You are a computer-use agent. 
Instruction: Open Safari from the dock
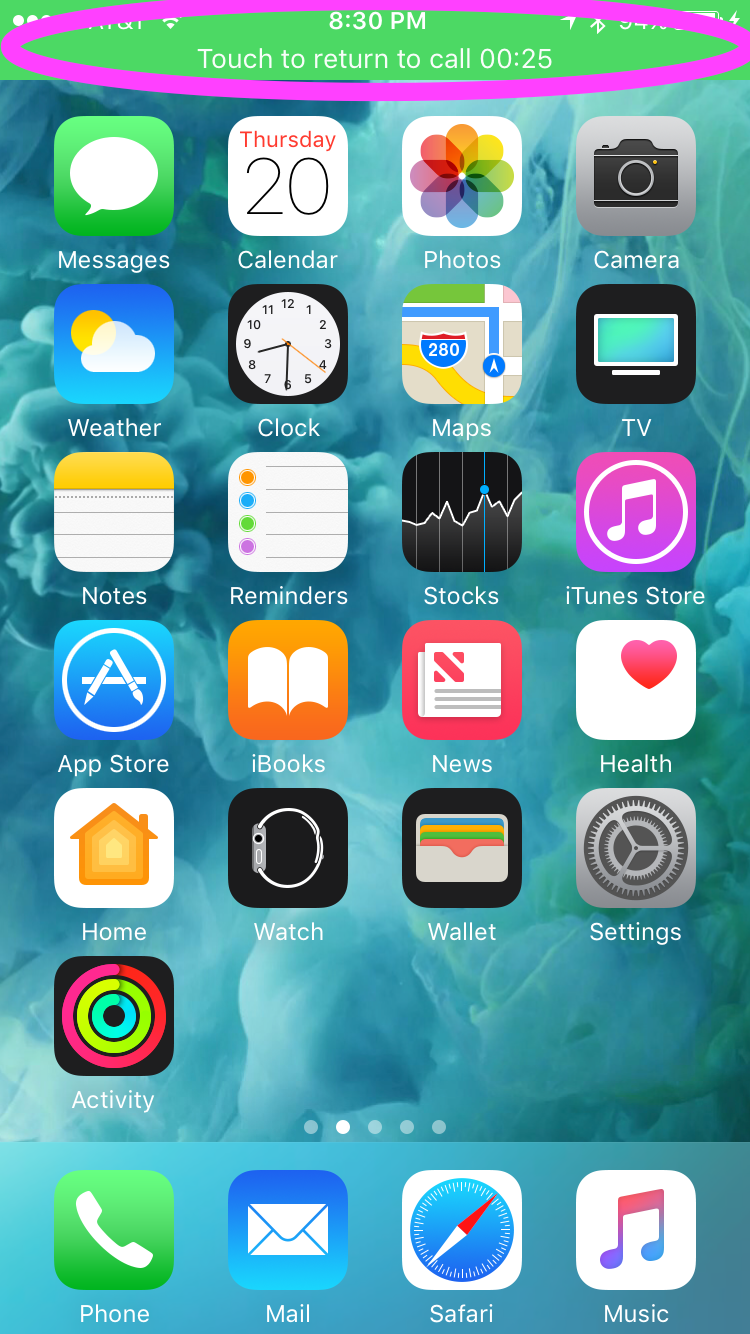(462, 1230)
